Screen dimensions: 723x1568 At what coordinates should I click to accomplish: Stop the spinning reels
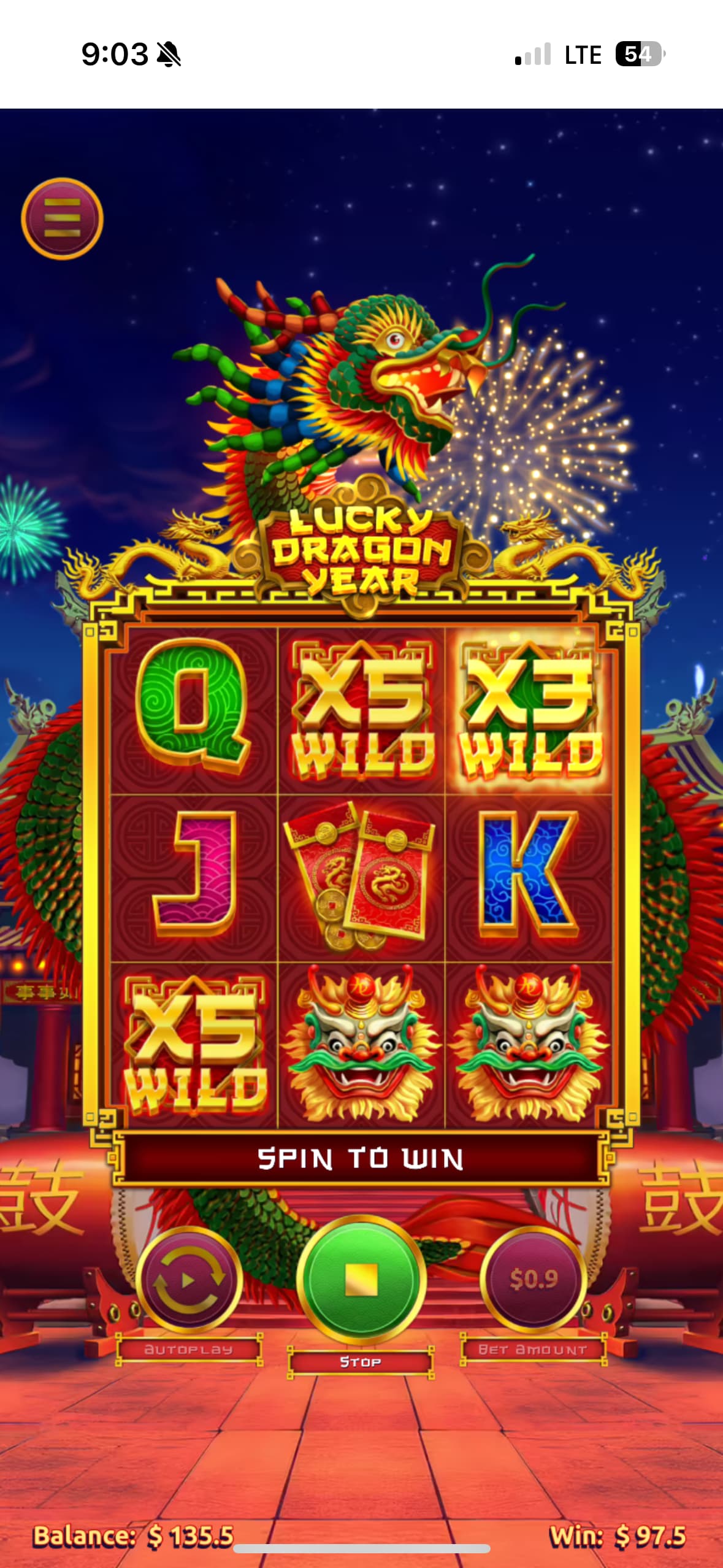(361, 1280)
